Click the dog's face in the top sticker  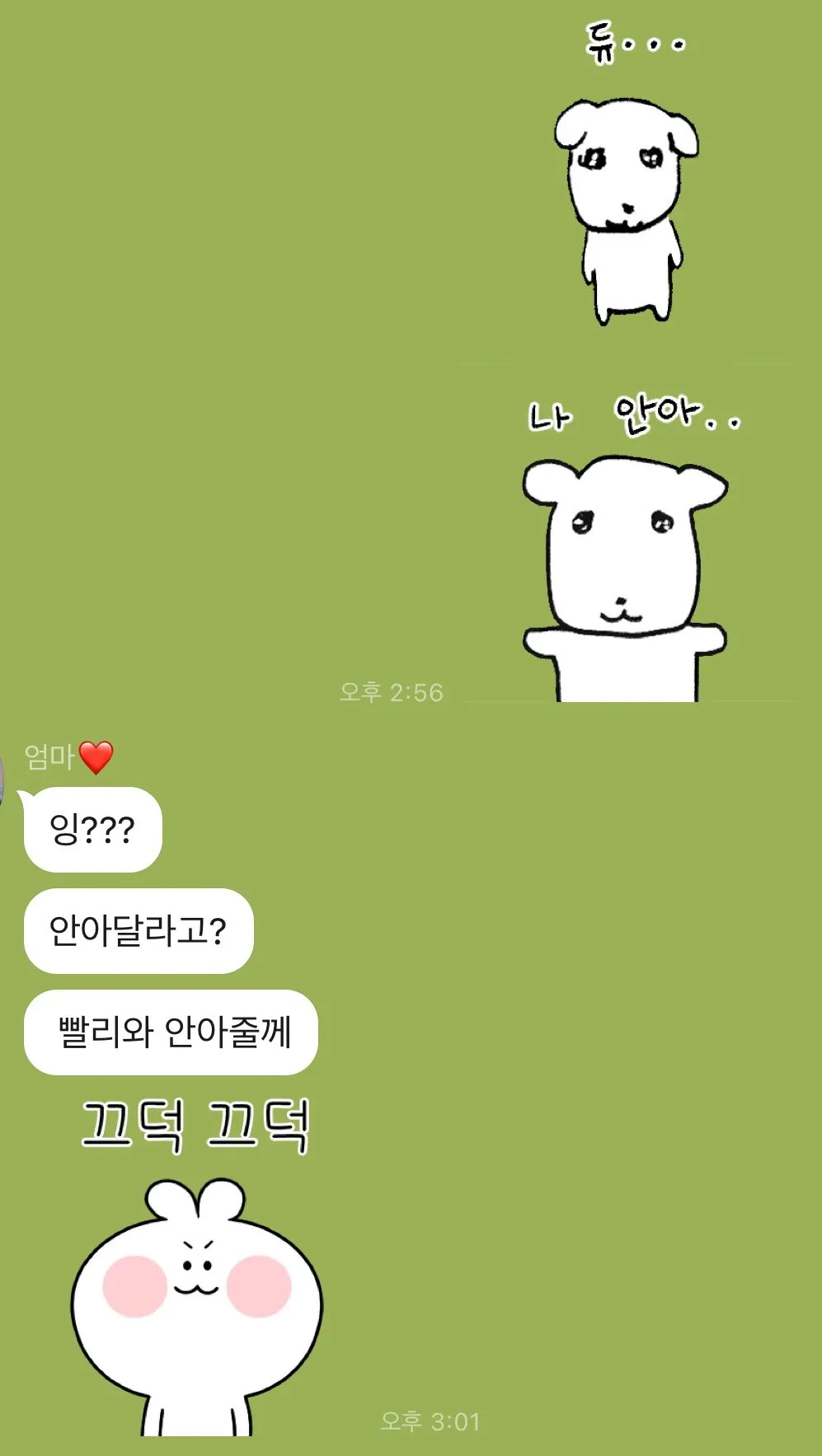coord(622,165)
